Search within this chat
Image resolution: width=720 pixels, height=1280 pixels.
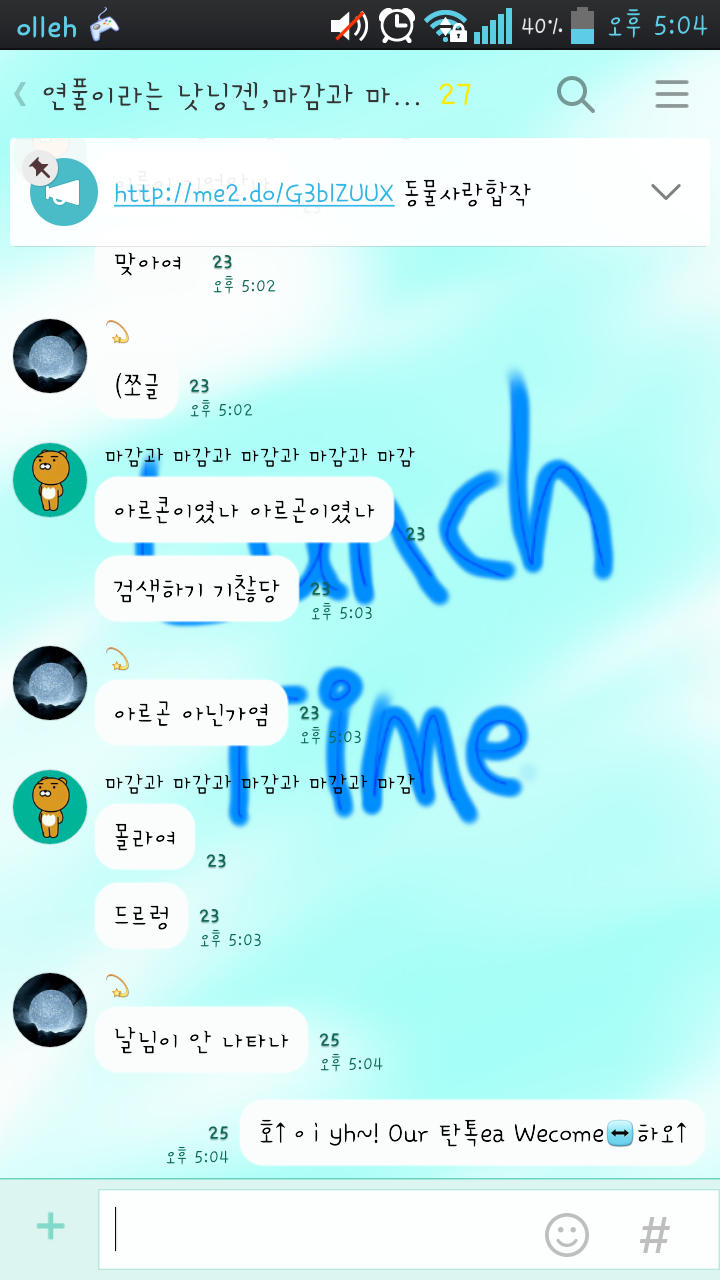coord(575,95)
